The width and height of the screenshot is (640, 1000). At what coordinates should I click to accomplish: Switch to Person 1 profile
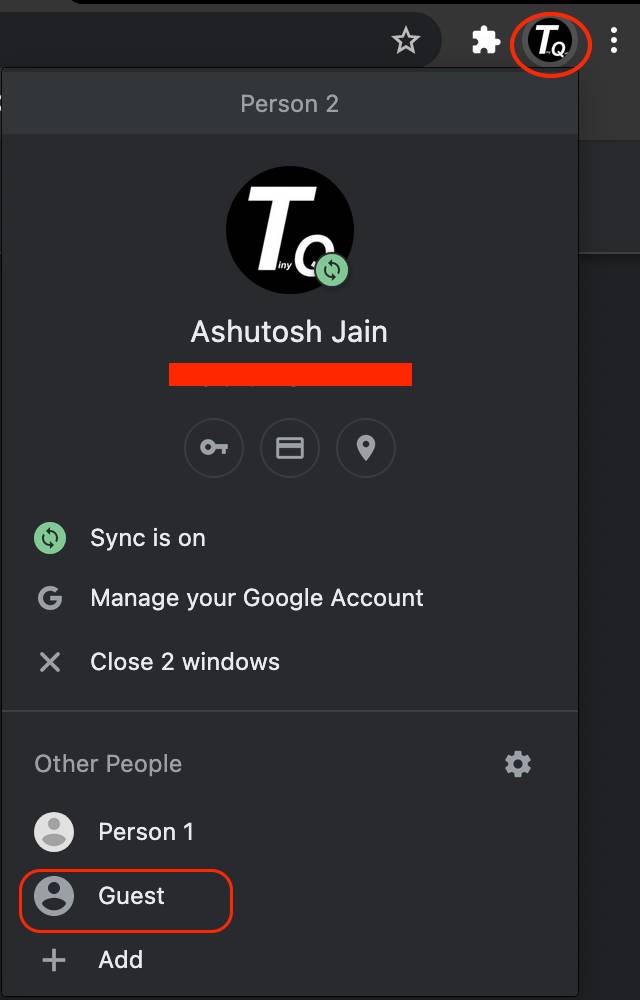click(x=145, y=832)
